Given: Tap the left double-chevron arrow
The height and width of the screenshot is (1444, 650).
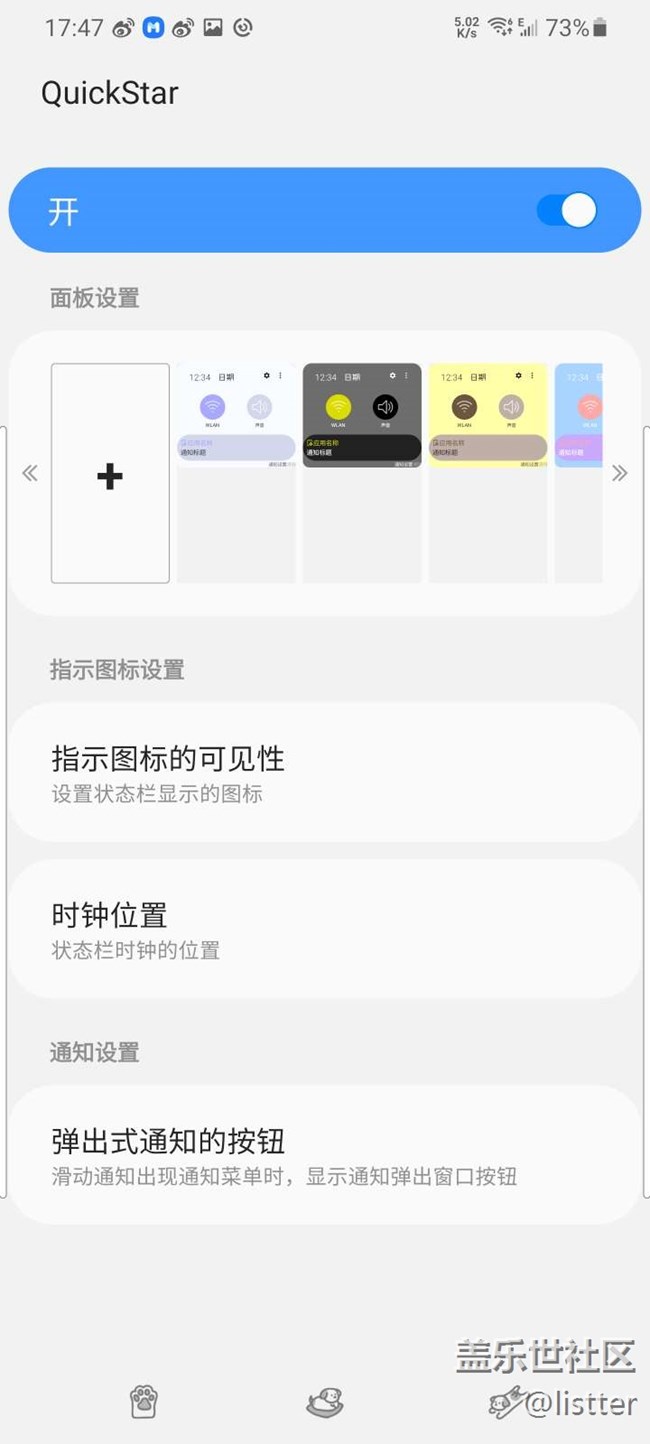Looking at the screenshot, I should [30, 474].
